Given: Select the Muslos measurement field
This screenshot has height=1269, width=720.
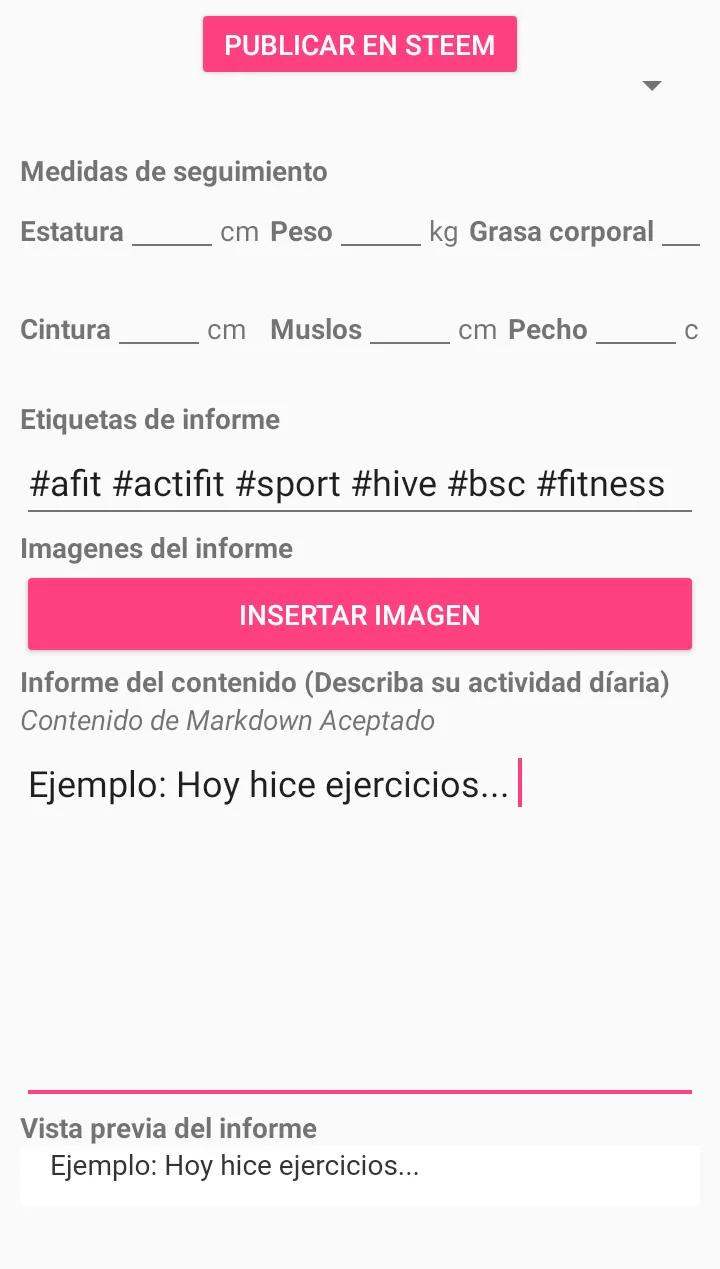Looking at the screenshot, I should coord(410,330).
